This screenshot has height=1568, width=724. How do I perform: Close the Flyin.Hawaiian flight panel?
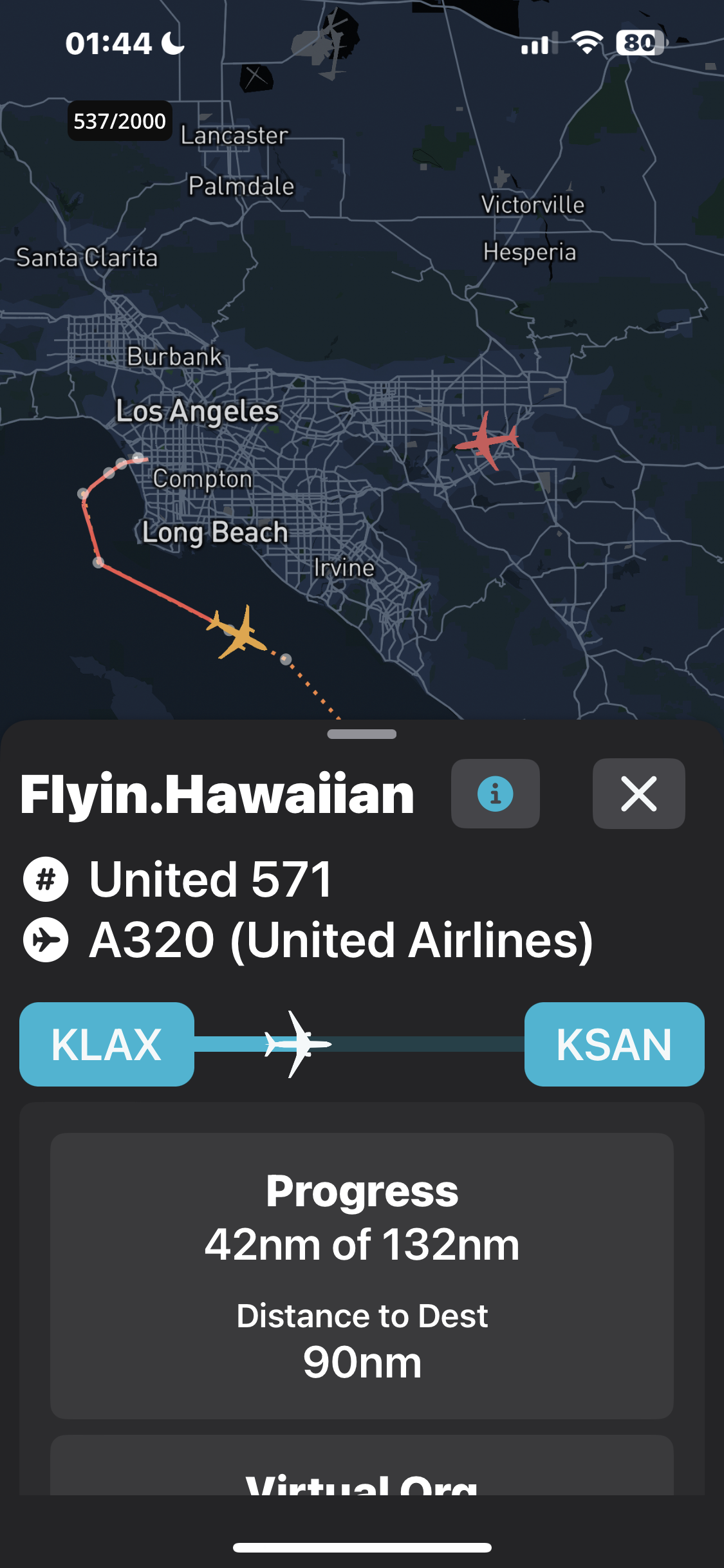(x=638, y=794)
